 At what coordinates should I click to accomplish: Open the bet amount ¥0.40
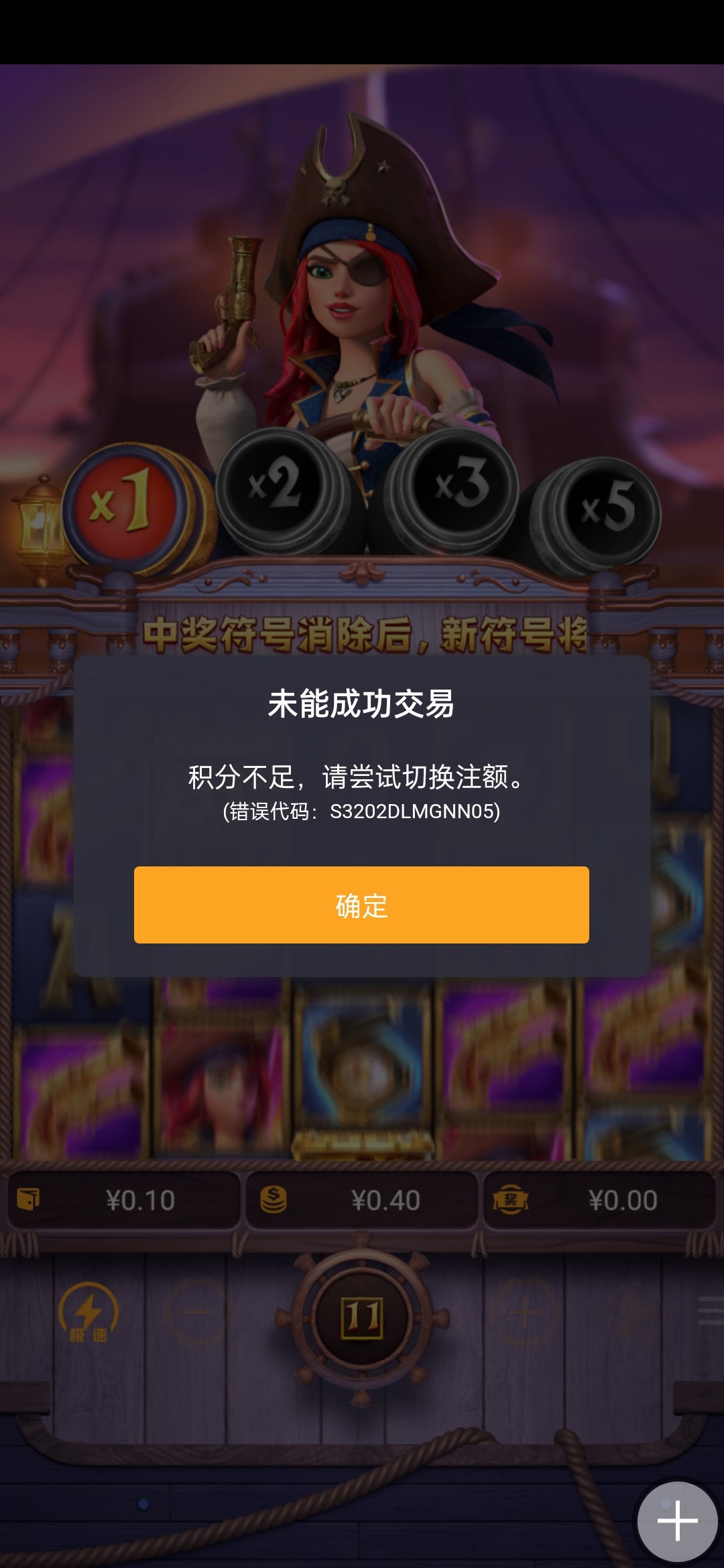click(x=362, y=1200)
